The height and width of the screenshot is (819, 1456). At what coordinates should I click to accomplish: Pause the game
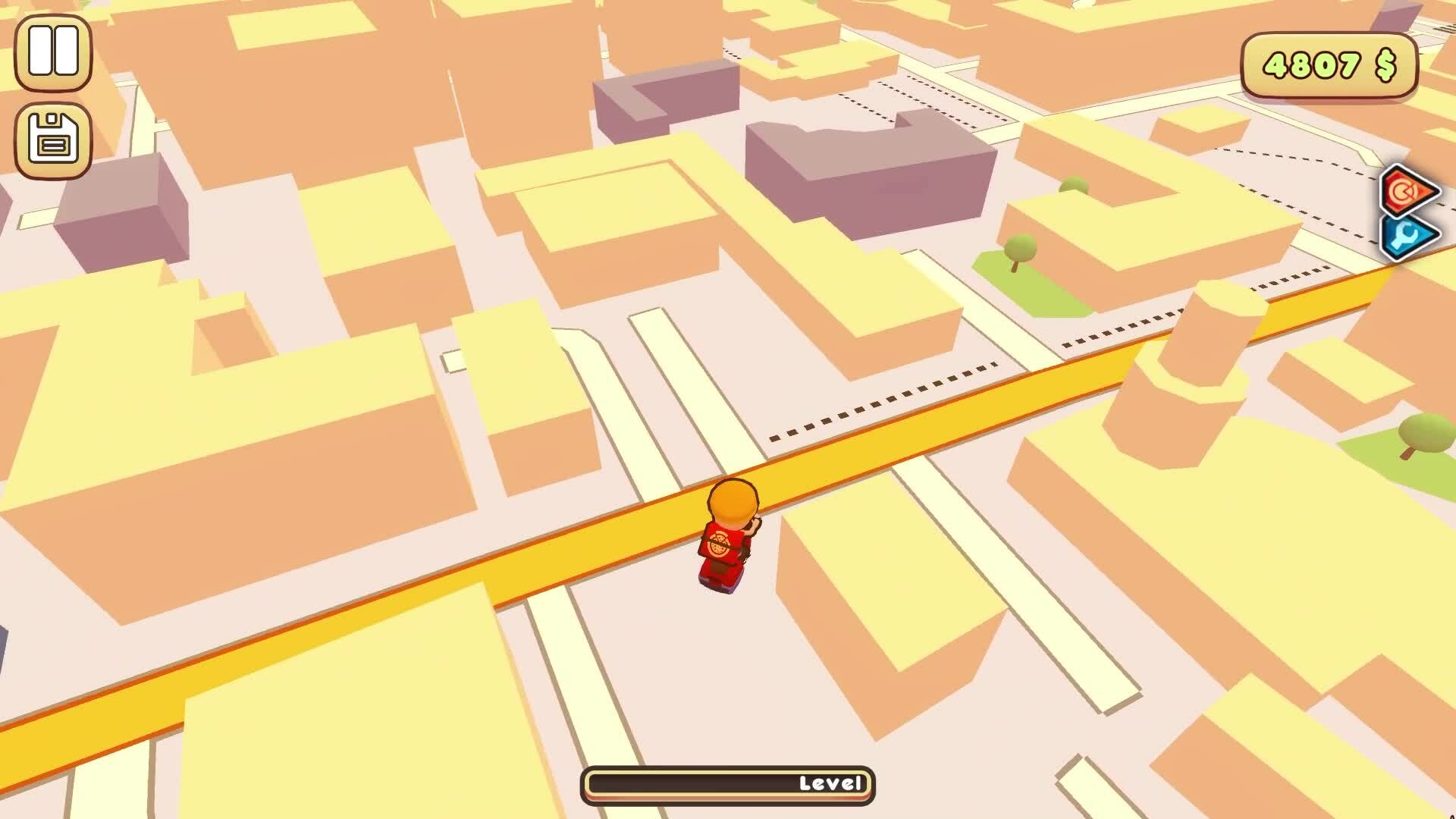point(53,52)
